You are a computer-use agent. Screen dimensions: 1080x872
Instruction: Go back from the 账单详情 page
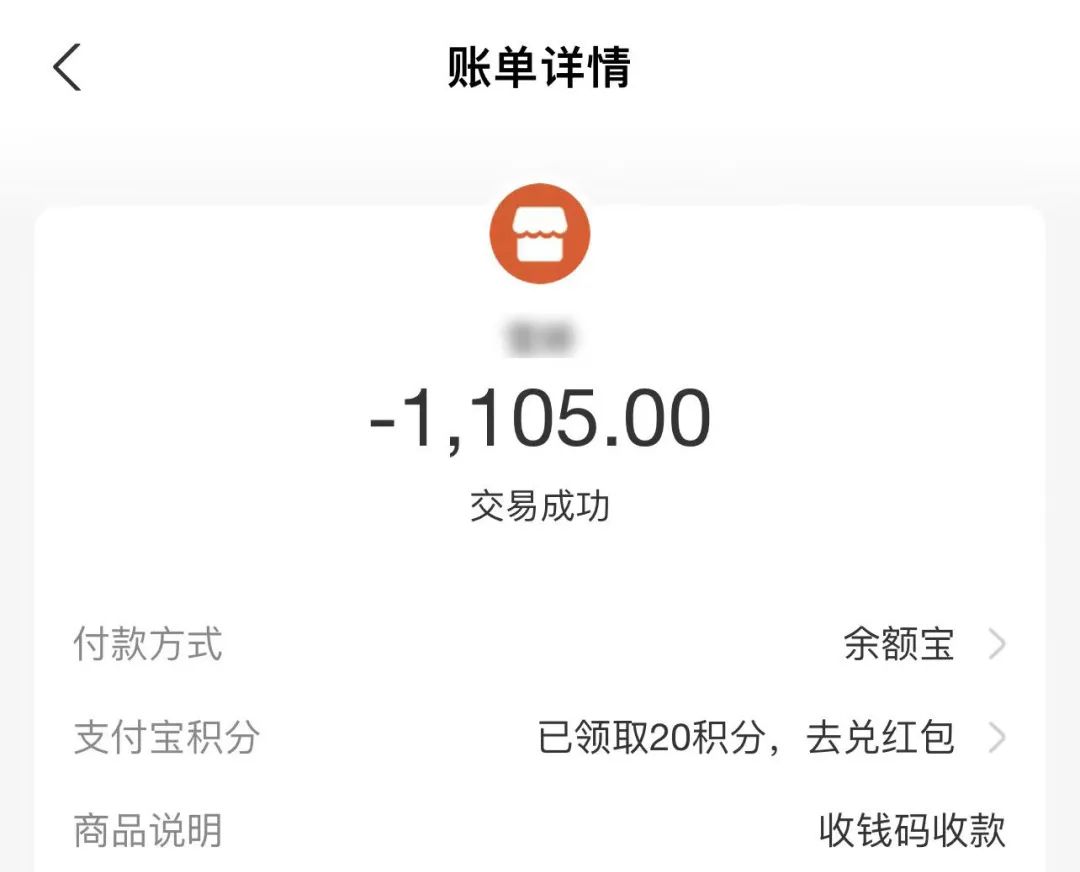tap(67, 68)
